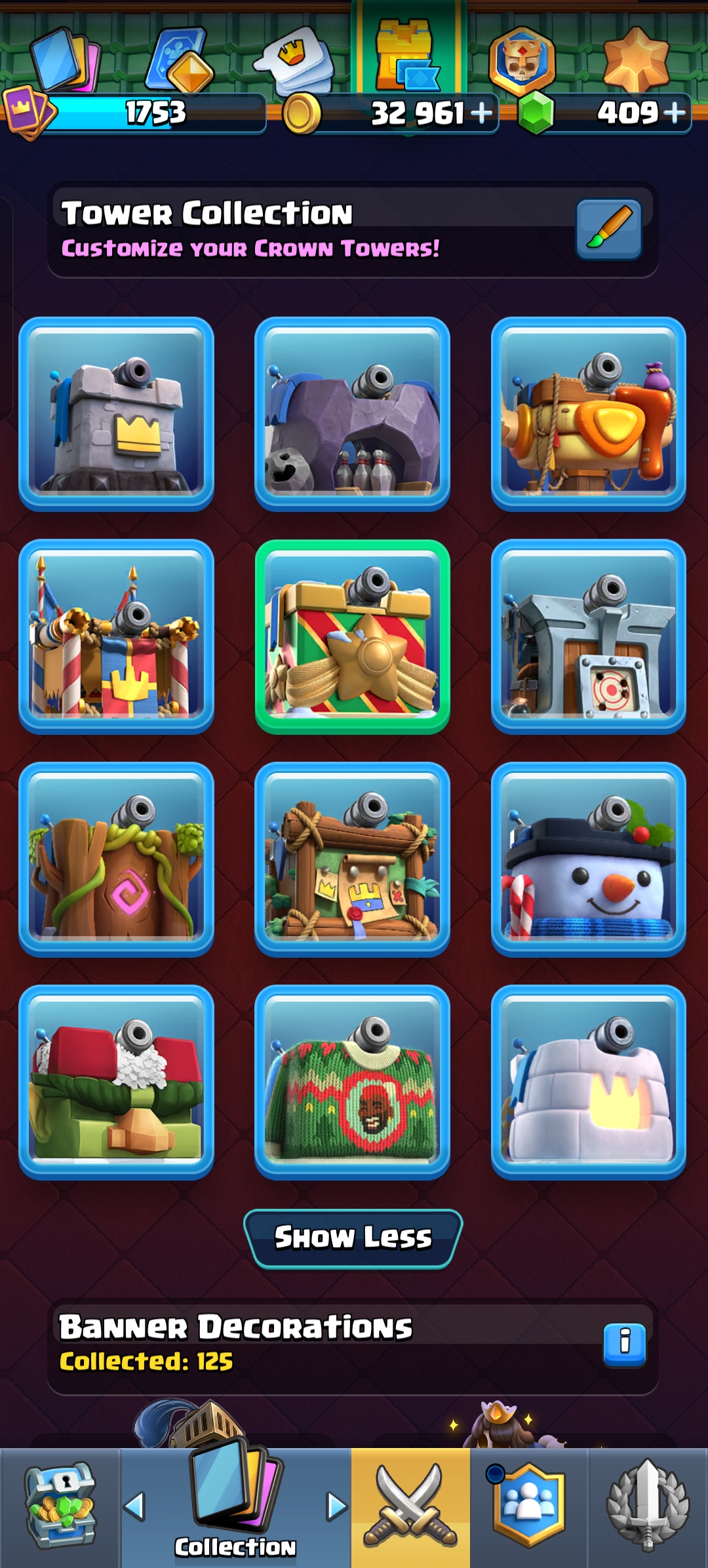Collapse the grid with Show Less
The image size is (708, 1568).
[353, 1238]
